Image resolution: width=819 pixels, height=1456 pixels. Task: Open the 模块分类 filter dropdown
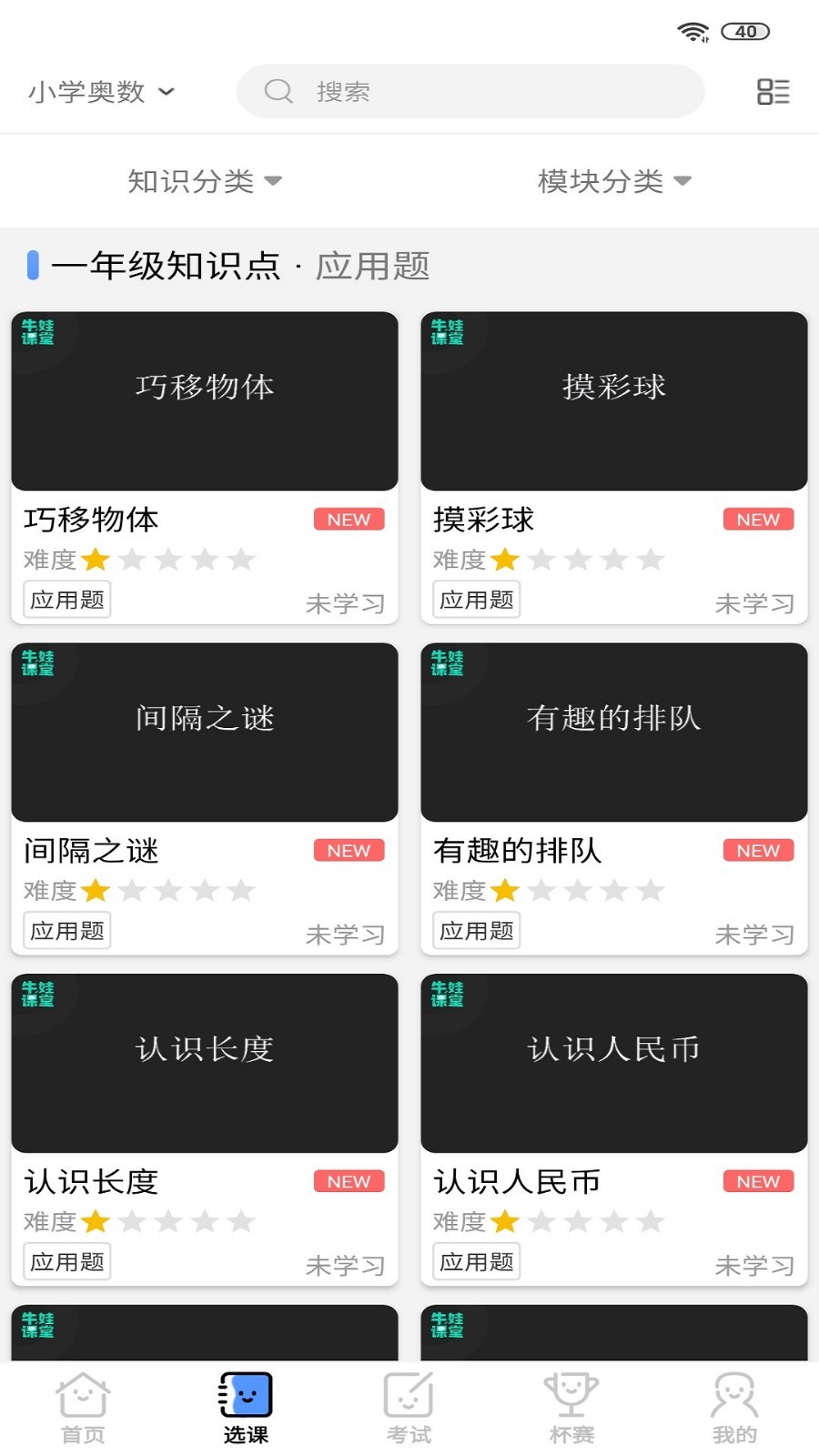pyautogui.click(x=615, y=180)
